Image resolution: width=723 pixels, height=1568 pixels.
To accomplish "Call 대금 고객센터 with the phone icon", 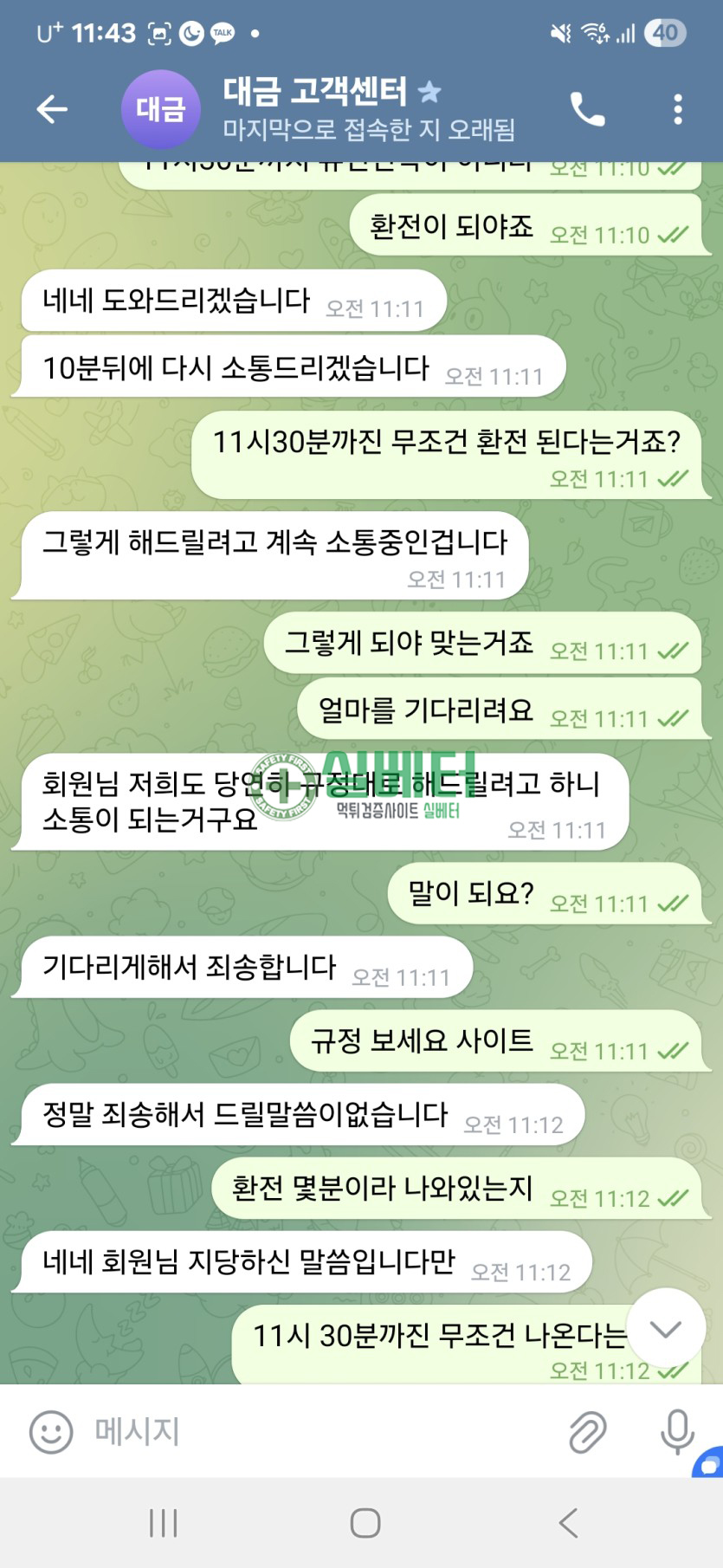I will (x=588, y=109).
